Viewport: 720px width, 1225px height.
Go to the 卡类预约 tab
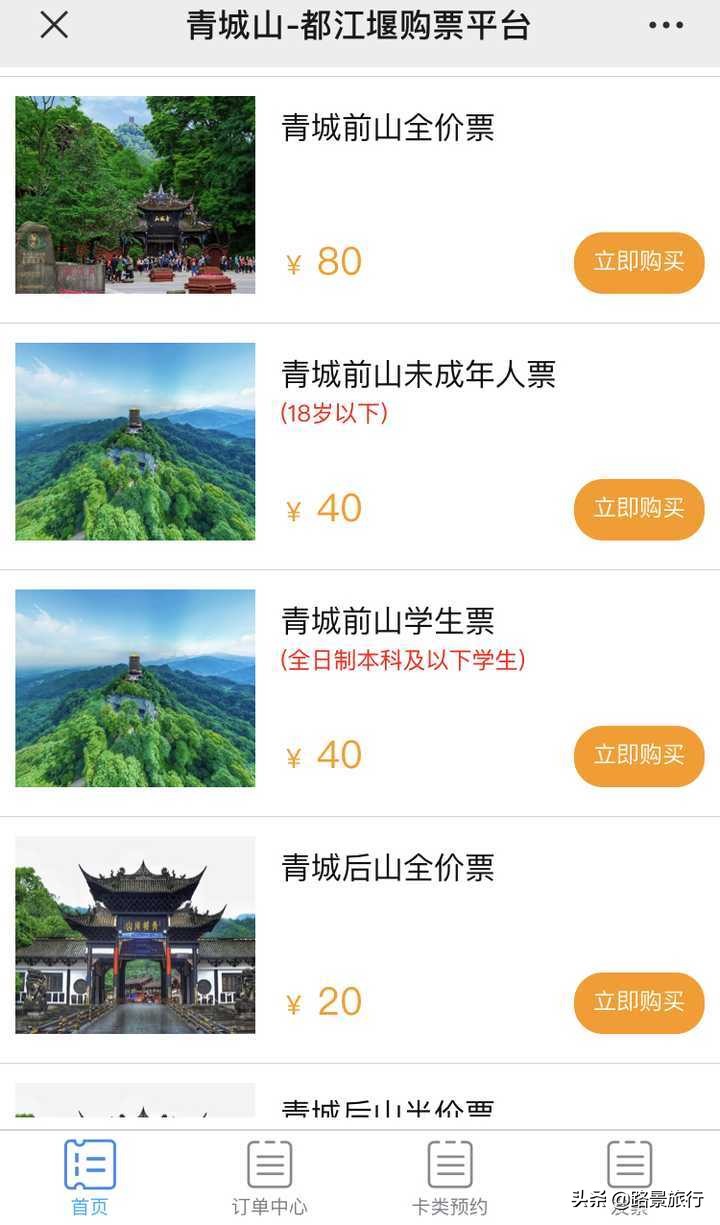450,1177
